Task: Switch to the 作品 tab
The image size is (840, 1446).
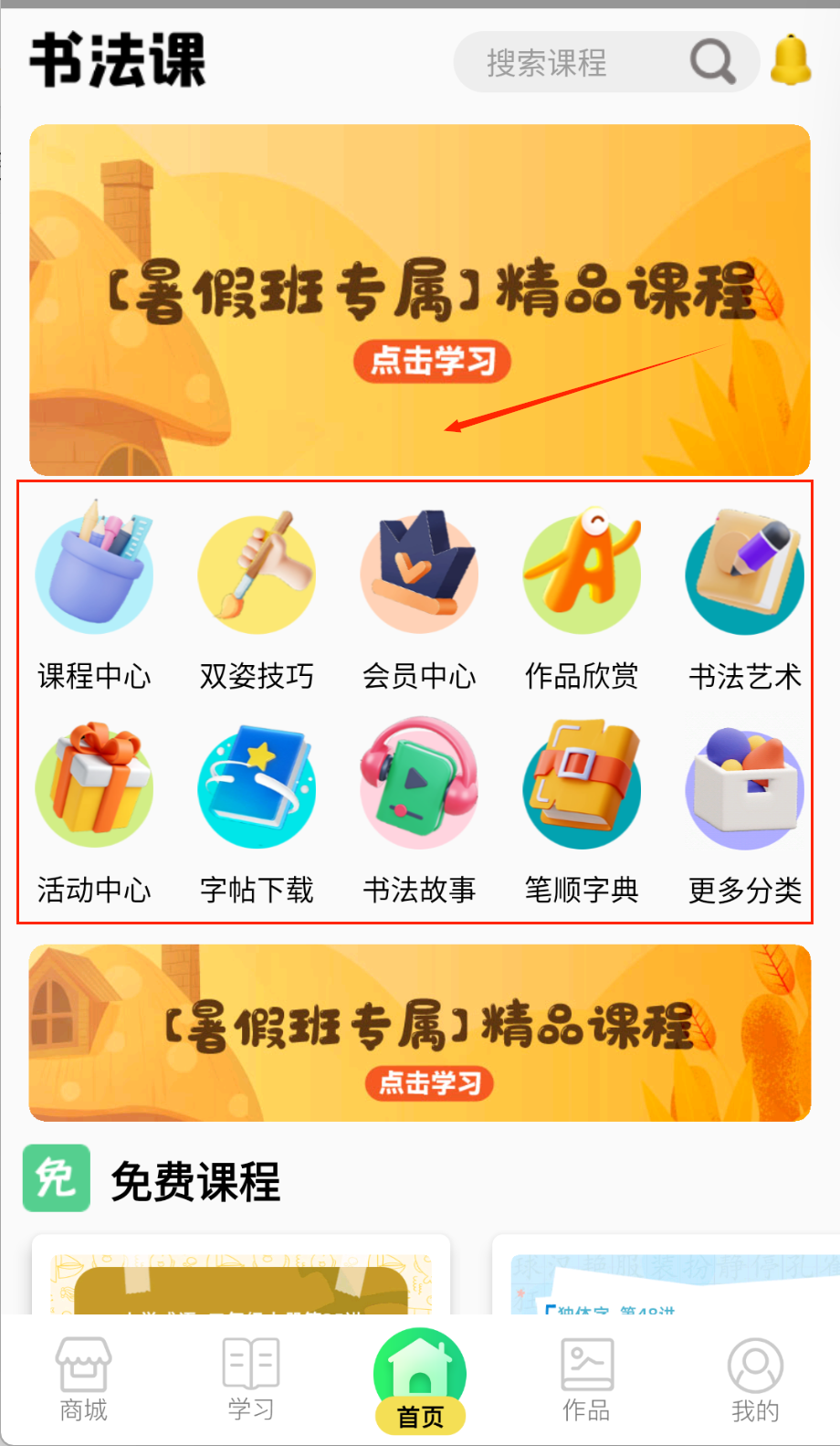Action: coord(586,1379)
